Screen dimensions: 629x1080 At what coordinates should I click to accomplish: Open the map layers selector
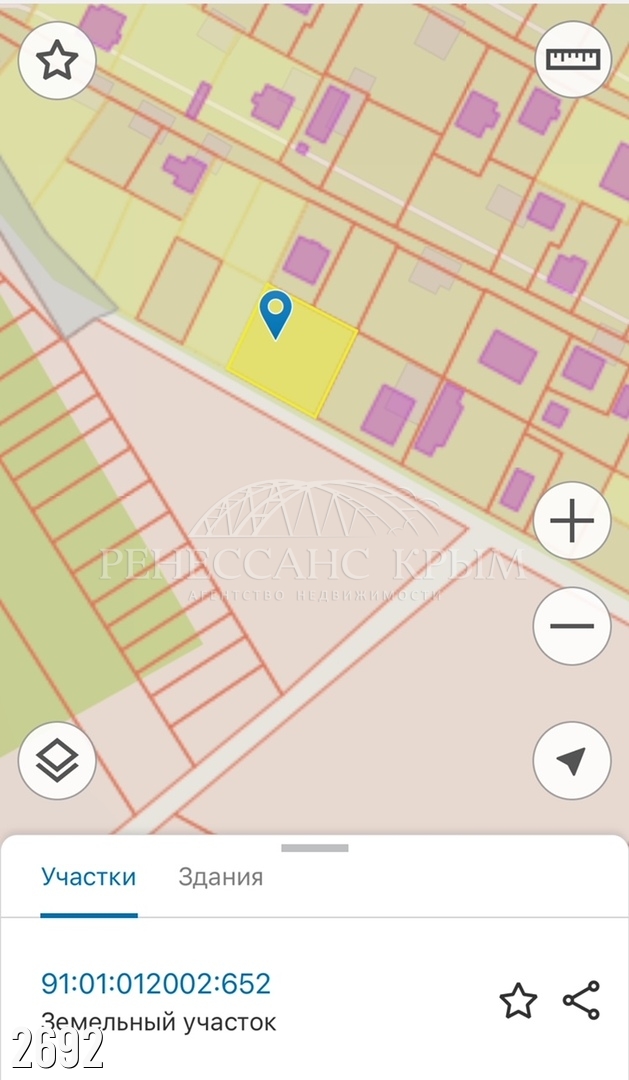57,761
